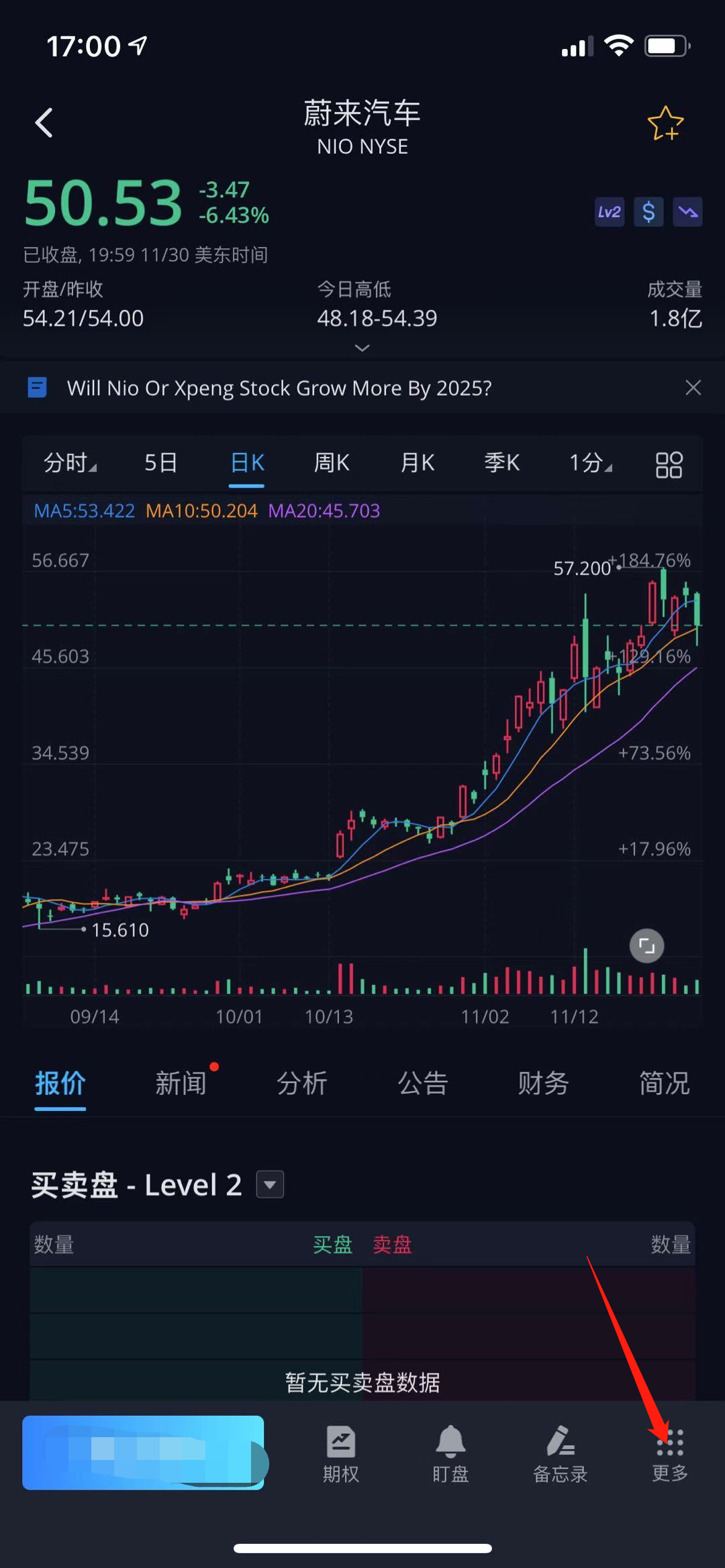The width and height of the screenshot is (725, 1568).
Task: Dismiss the news banner with the X
Action: [693, 388]
